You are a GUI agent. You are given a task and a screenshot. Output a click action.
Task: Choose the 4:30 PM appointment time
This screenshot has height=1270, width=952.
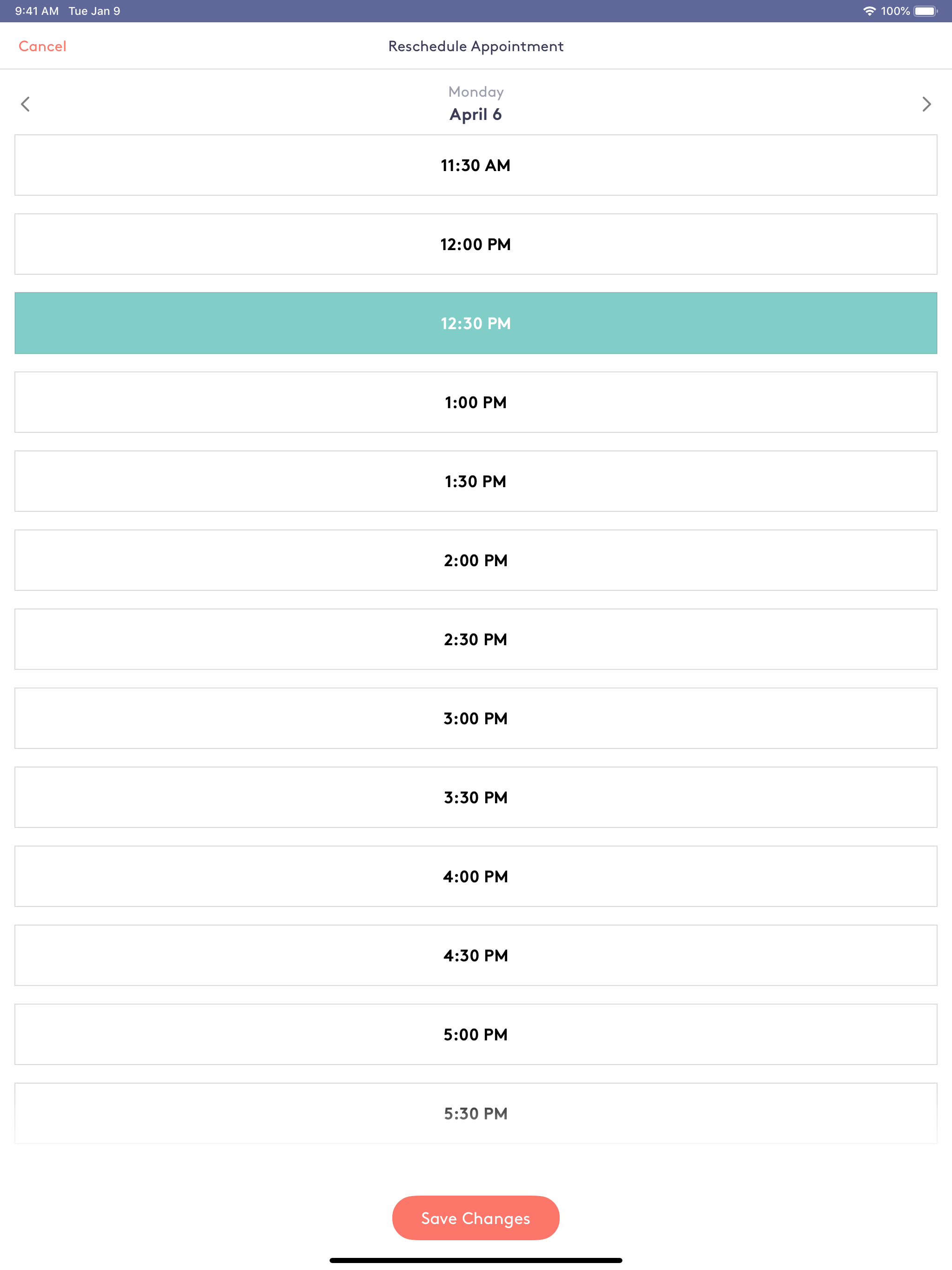476,955
